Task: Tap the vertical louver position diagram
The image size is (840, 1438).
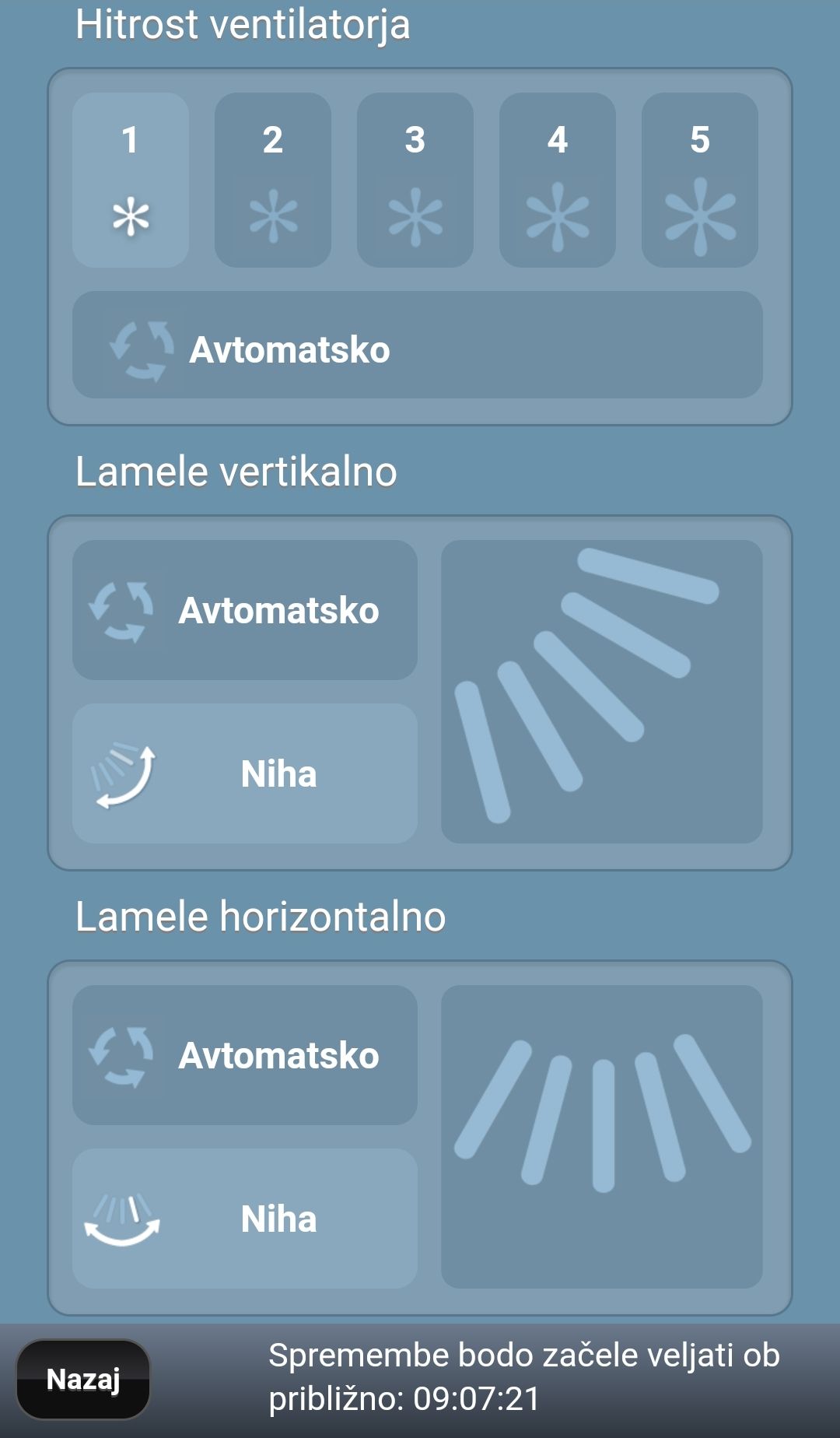Action: (601, 692)
